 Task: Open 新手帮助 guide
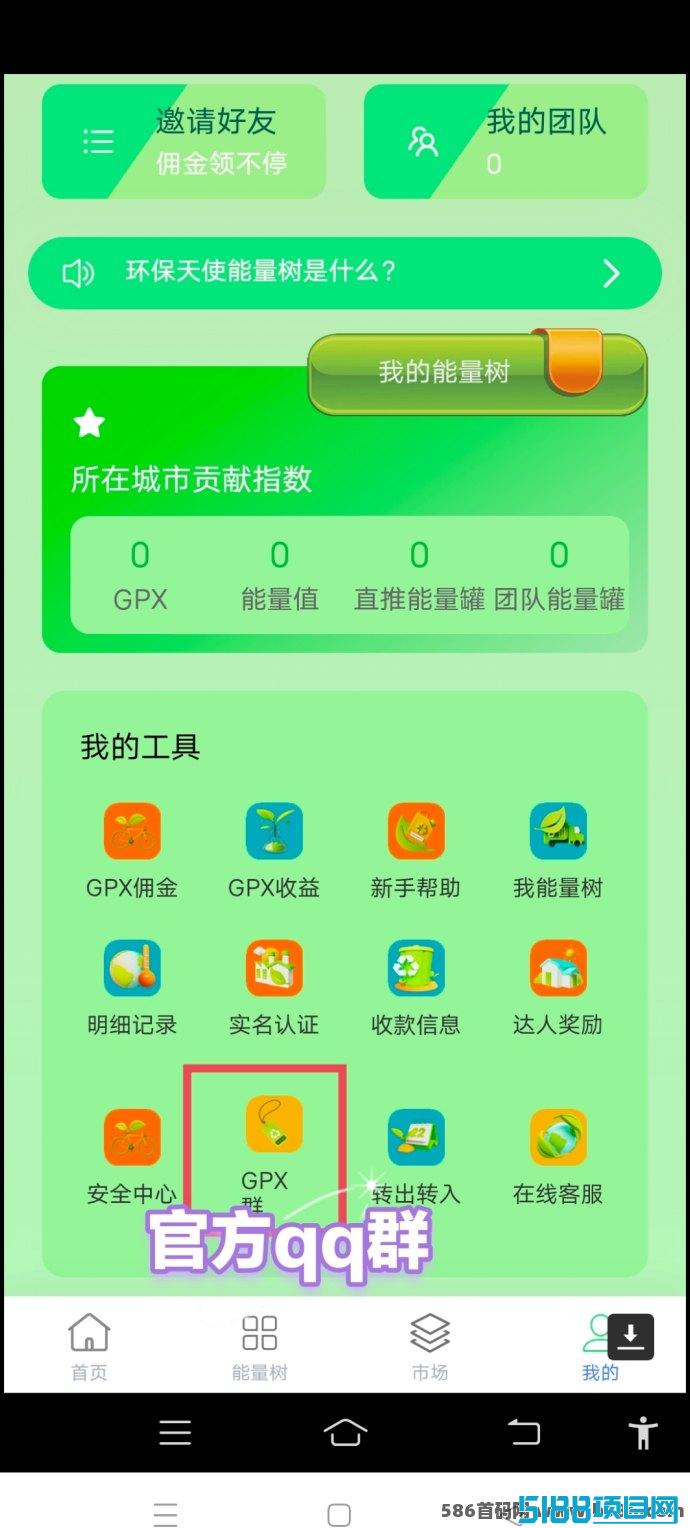pos(416,850)
